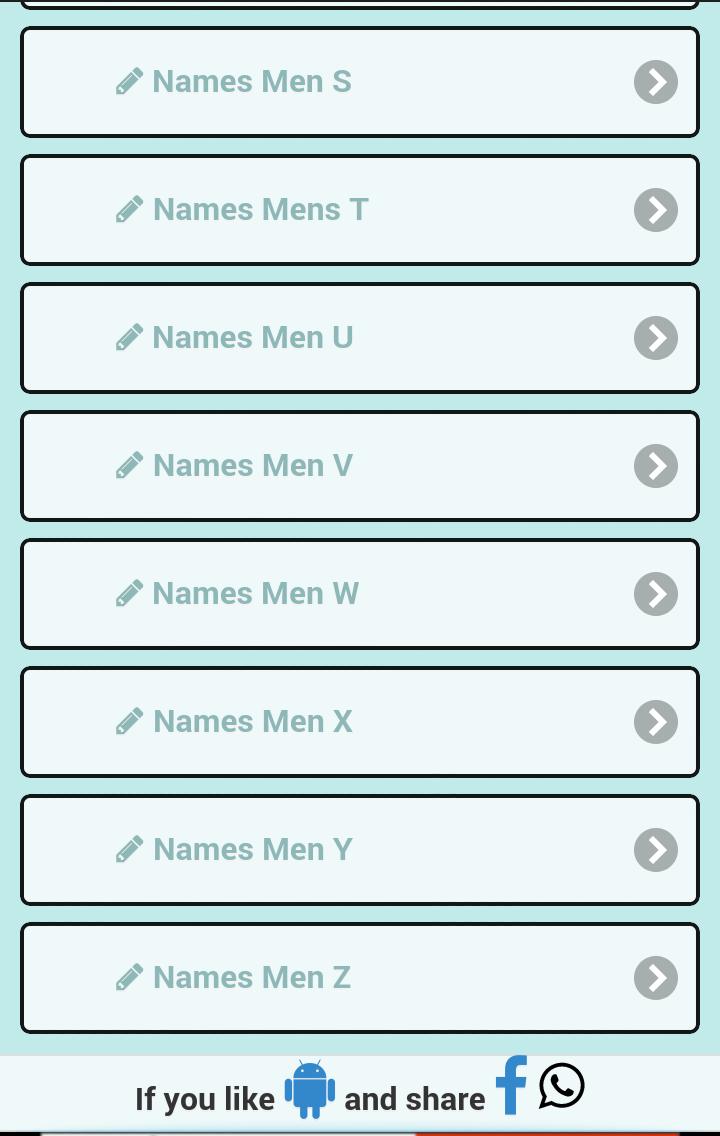Open the Names Men U category
Screen dimensions: 720x1136
tap(360, 337)
